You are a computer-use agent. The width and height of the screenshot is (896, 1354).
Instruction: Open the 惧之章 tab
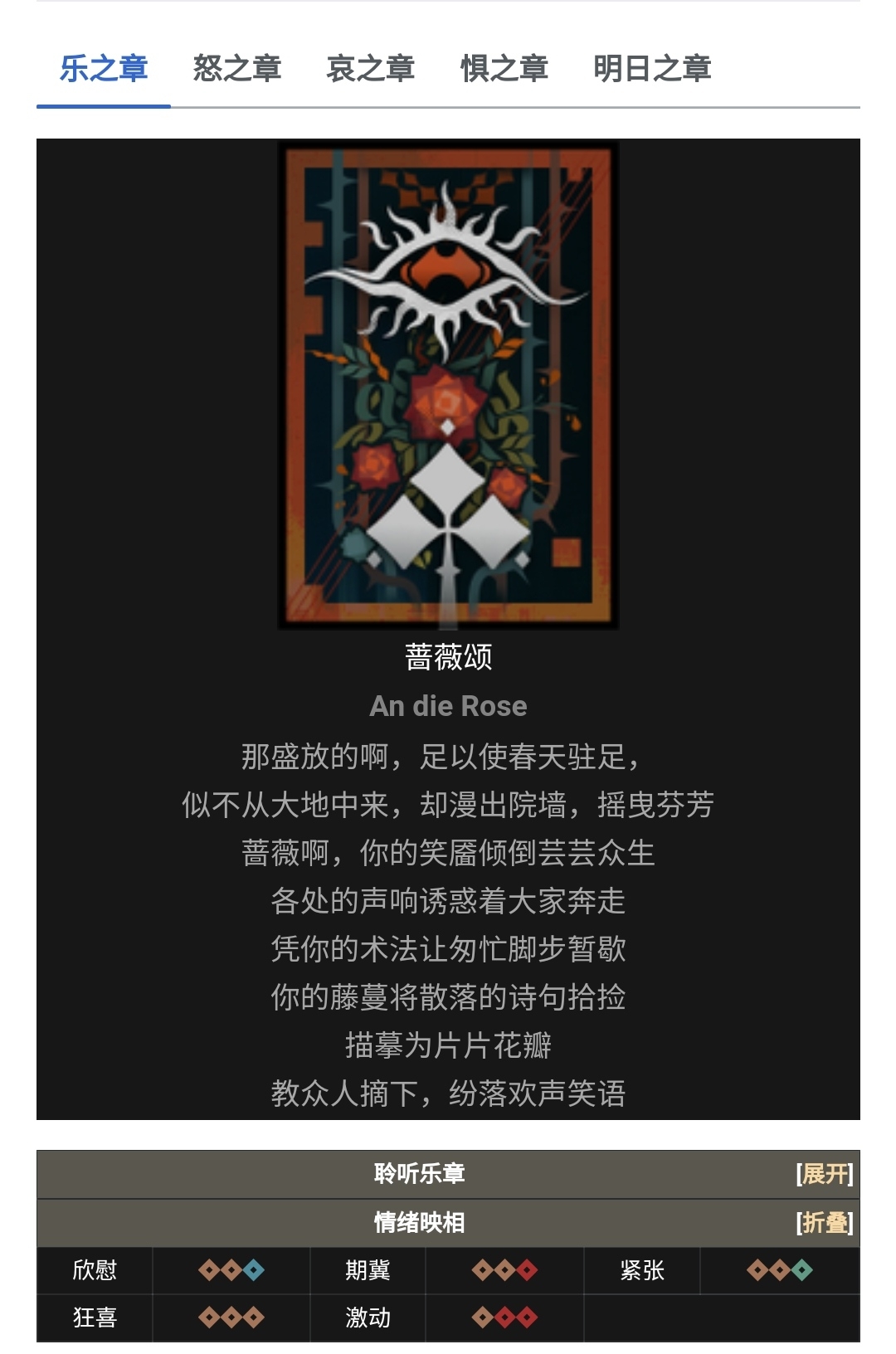(x=504, y=68)
